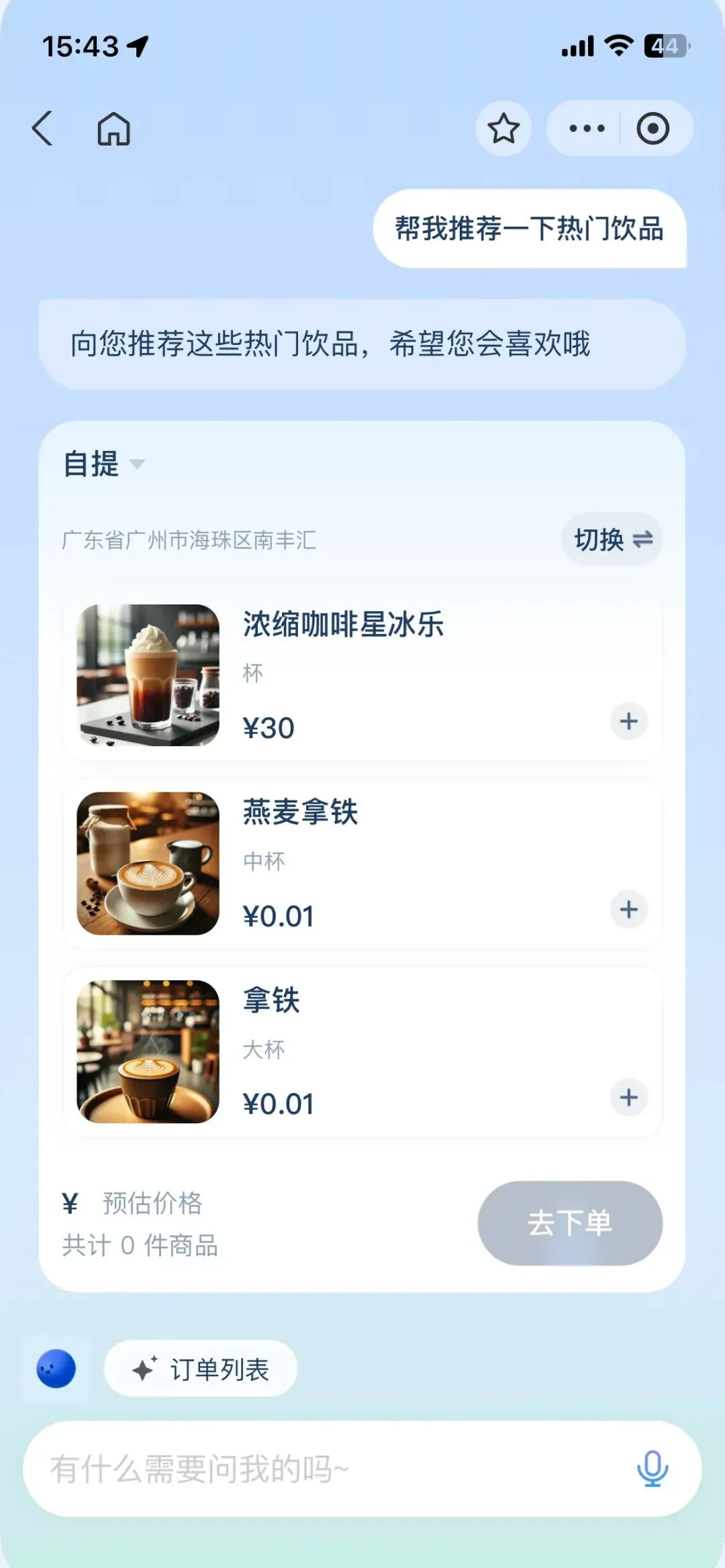Go back to the previous page

click(x=43, y=128)
